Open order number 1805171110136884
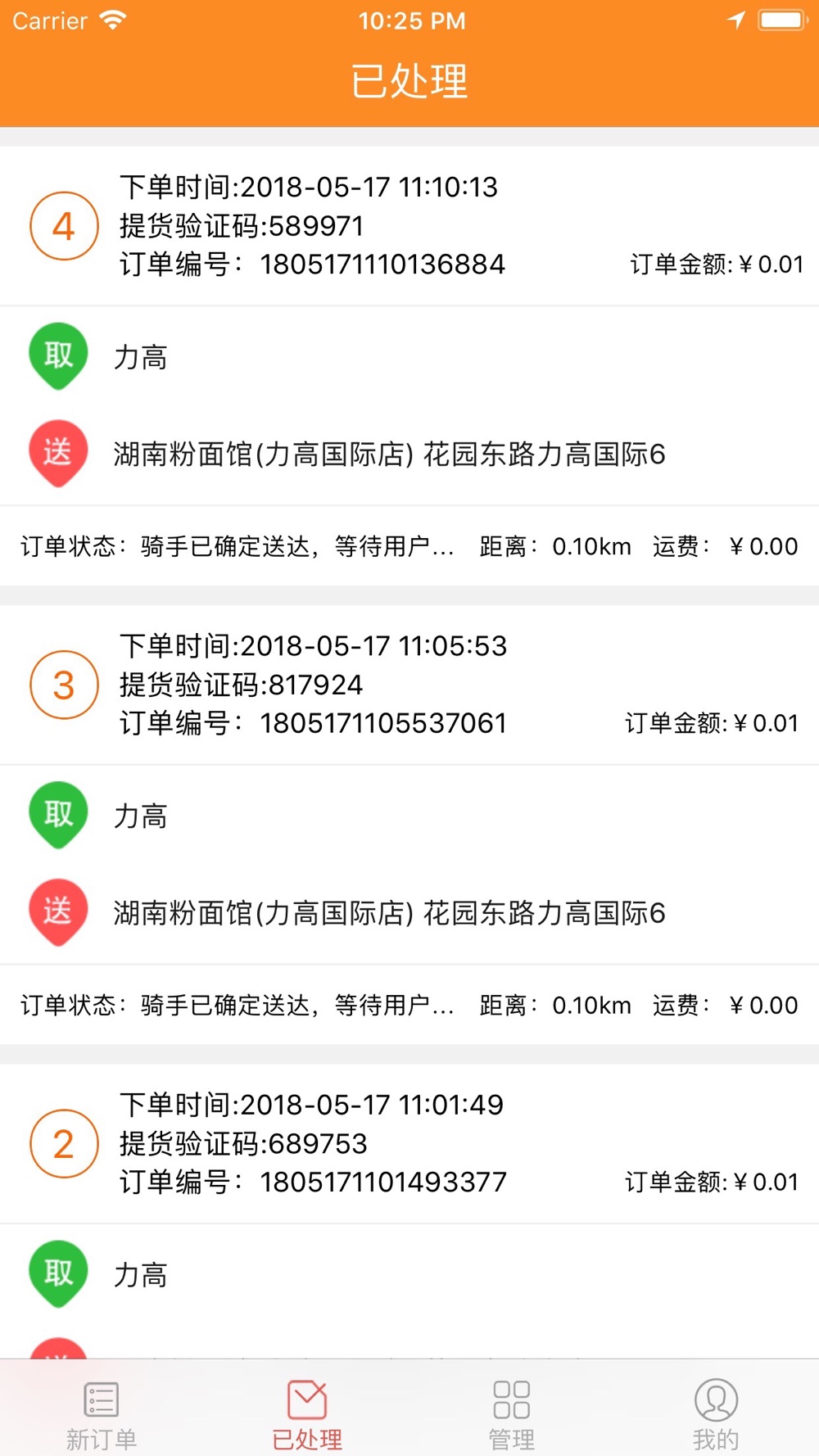This screenshot has height=1456, width=819. click(409, 226)
